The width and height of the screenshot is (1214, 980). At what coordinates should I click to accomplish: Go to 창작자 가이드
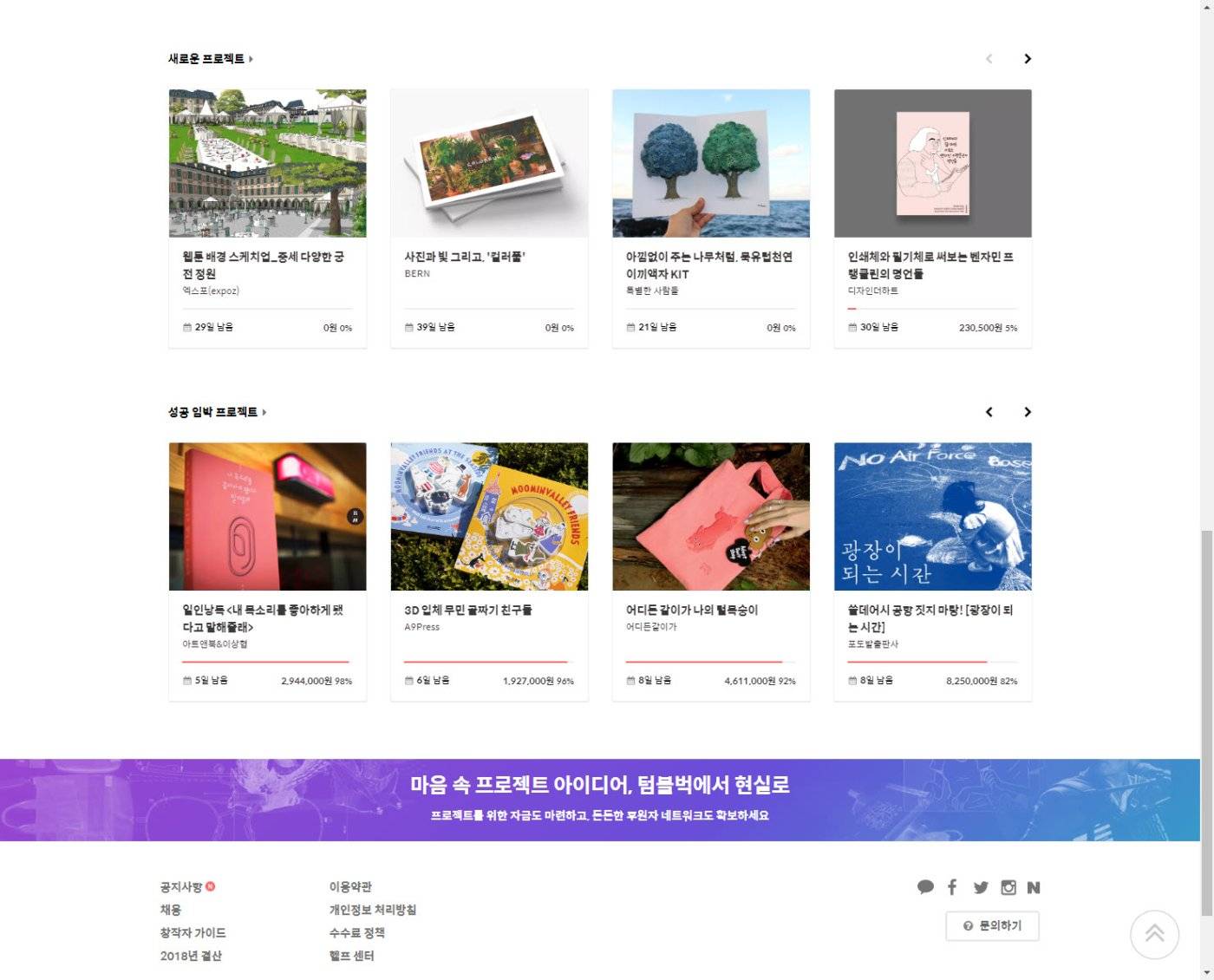(193, 932)
